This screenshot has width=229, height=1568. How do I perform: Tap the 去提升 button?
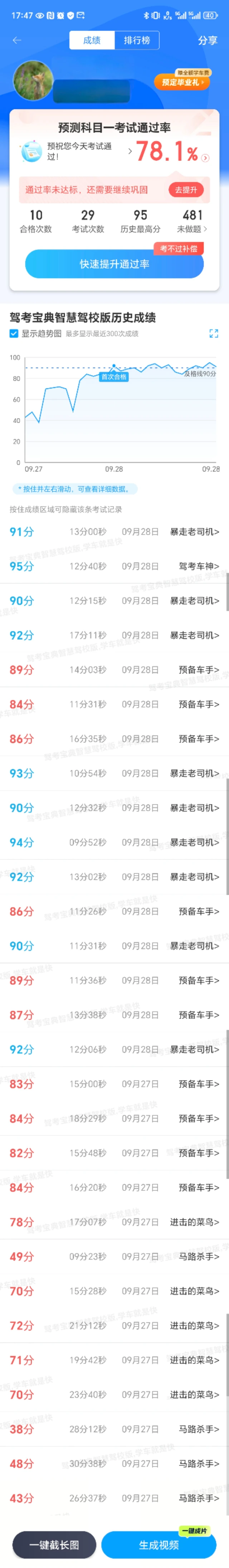point(186,190)
